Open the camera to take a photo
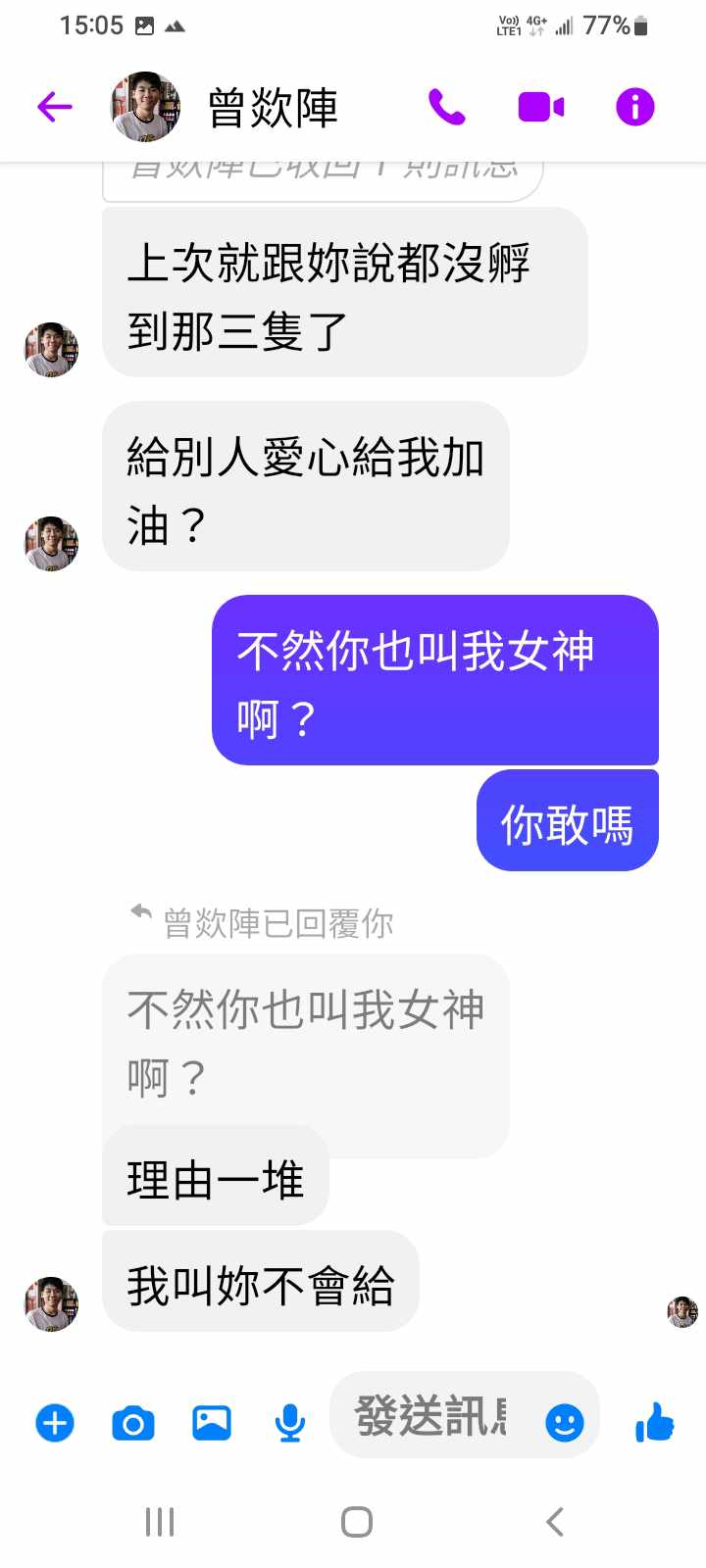 (133, 1422)
